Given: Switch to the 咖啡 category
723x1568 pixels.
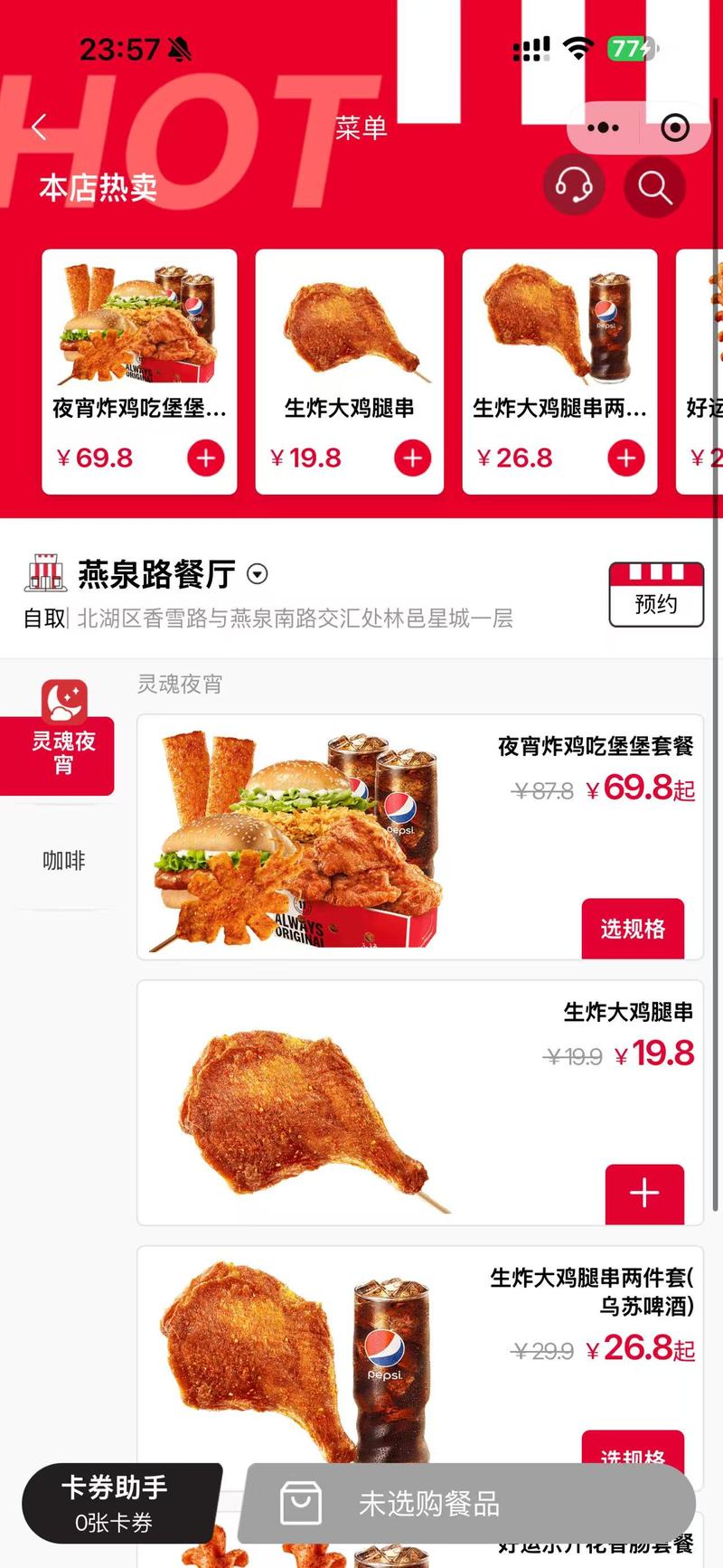Looking at the screenshot, I should pyautogui.click(x=63, y=860).
